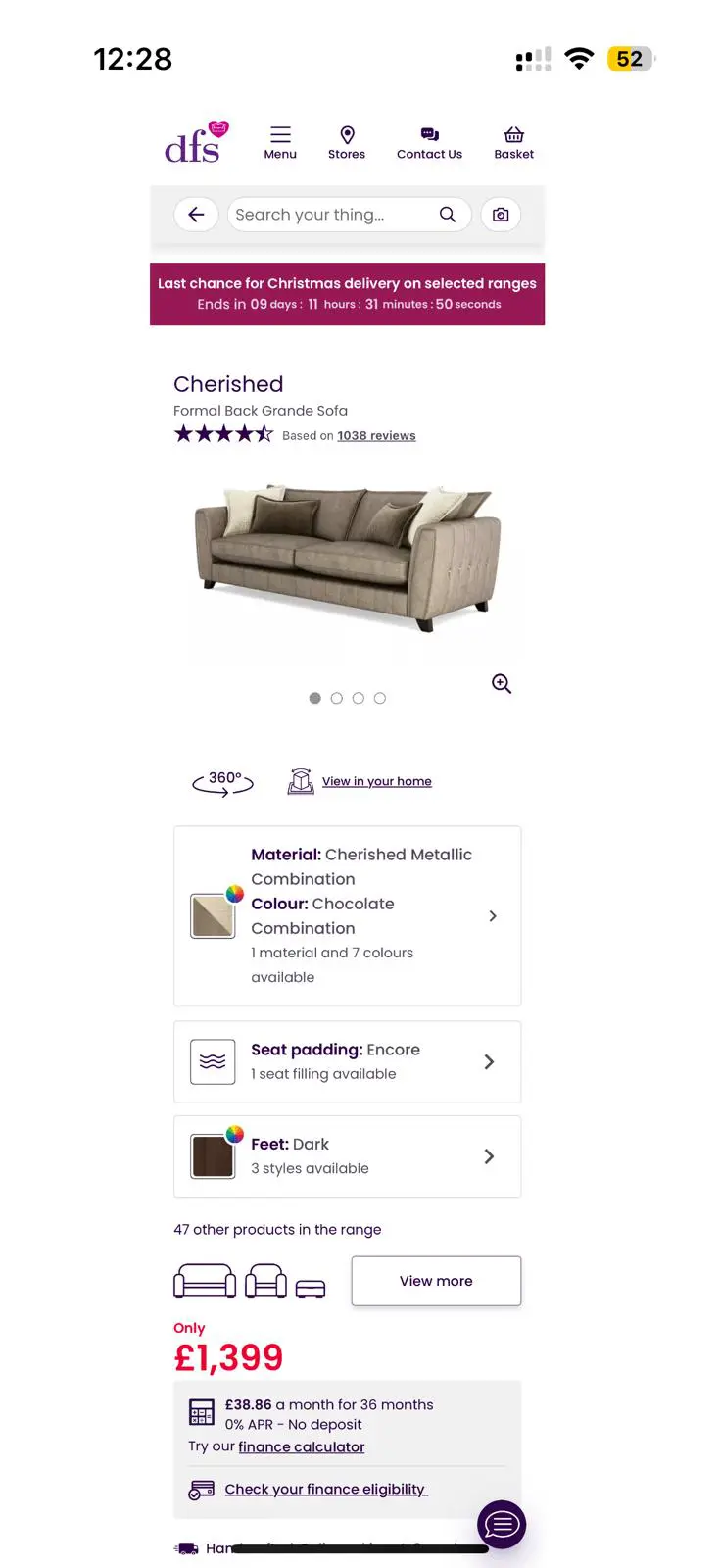This screenshot has width=720, height=1568.
Task: Zoom into the sofa image
Action: click(x=502, y=684)
